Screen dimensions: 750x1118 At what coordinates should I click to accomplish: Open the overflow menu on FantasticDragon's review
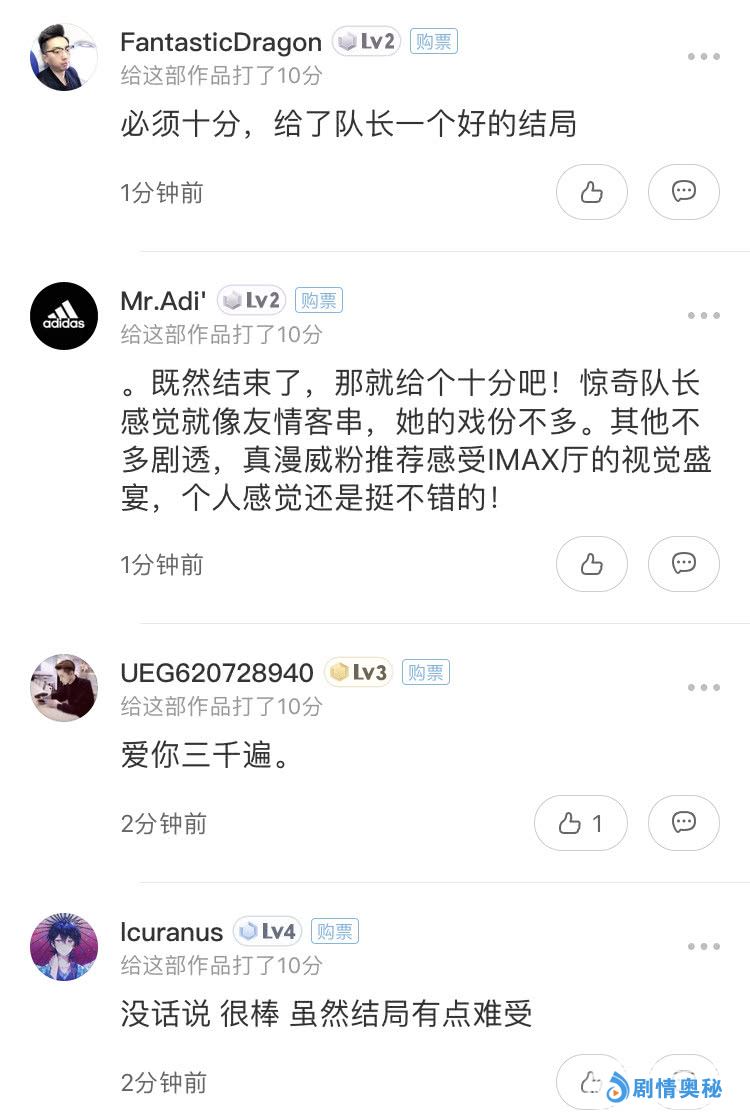tap(703, 57)
